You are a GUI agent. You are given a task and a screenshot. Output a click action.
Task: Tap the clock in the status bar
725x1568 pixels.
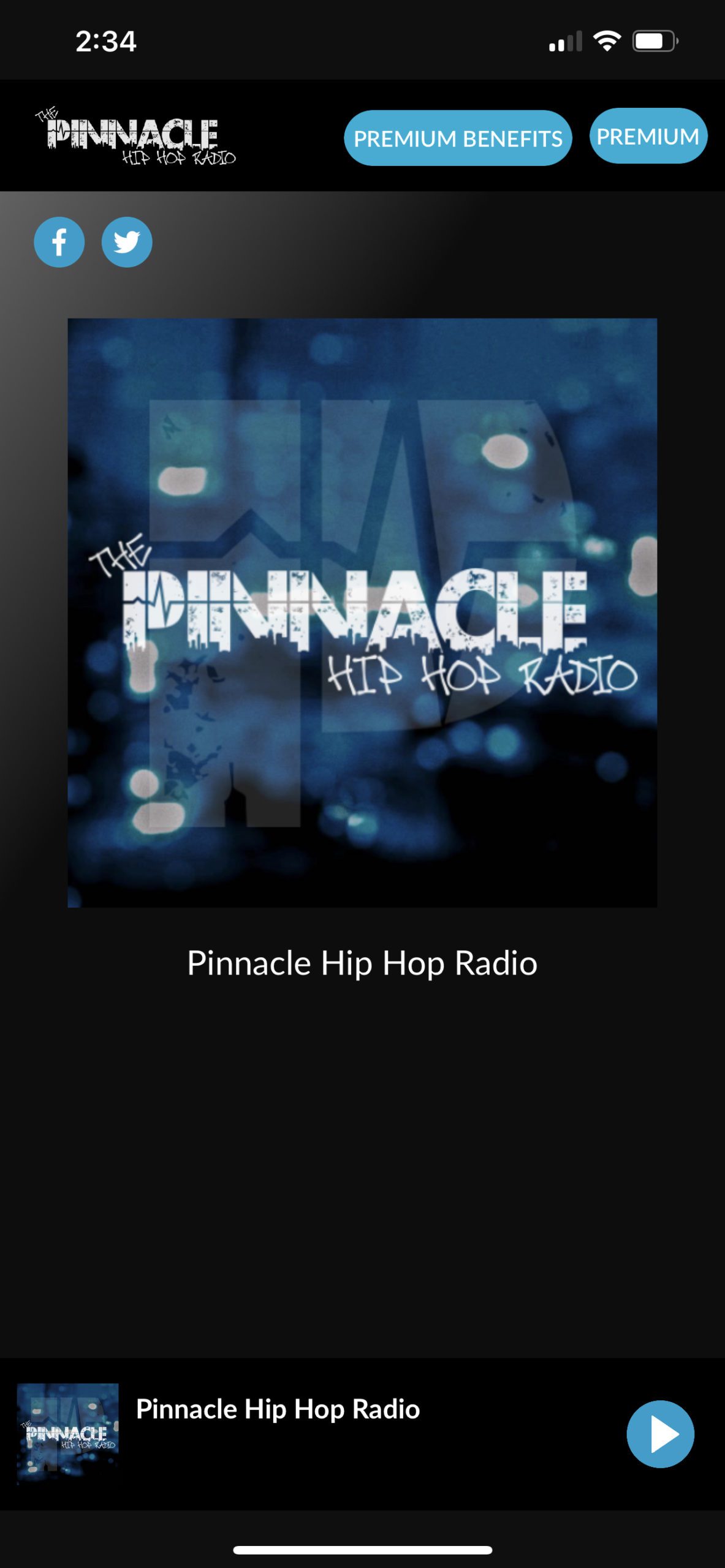coord(105,42)
